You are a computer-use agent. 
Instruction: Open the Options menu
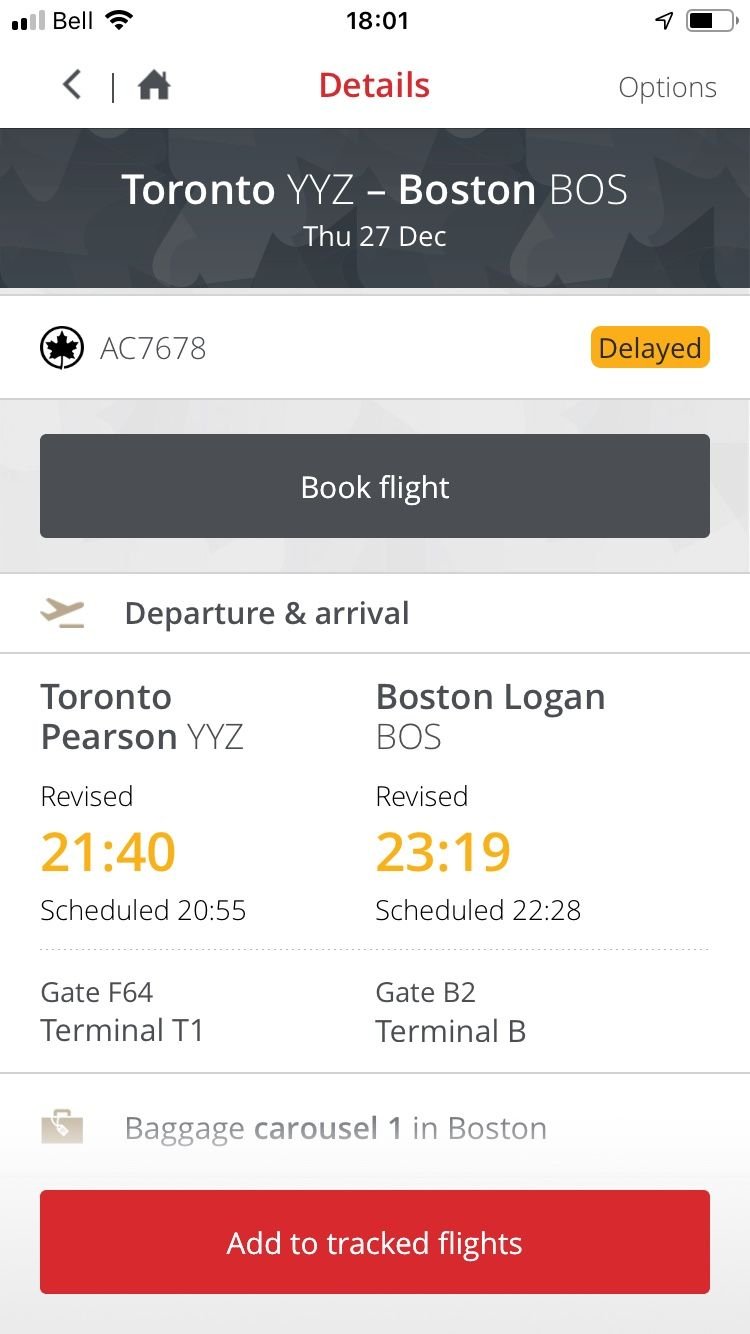pos(667,88)
